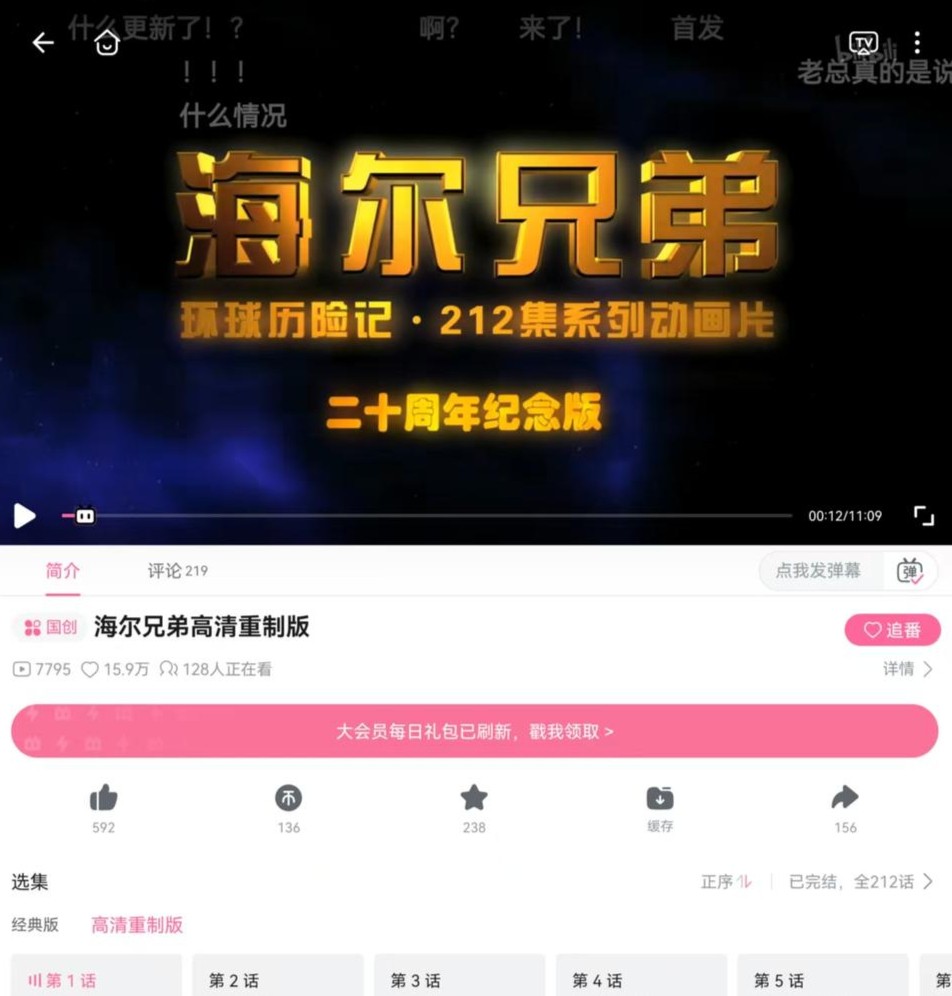Play the video
This screenshot has height=996, width=952.
click(x=25, y=516)
